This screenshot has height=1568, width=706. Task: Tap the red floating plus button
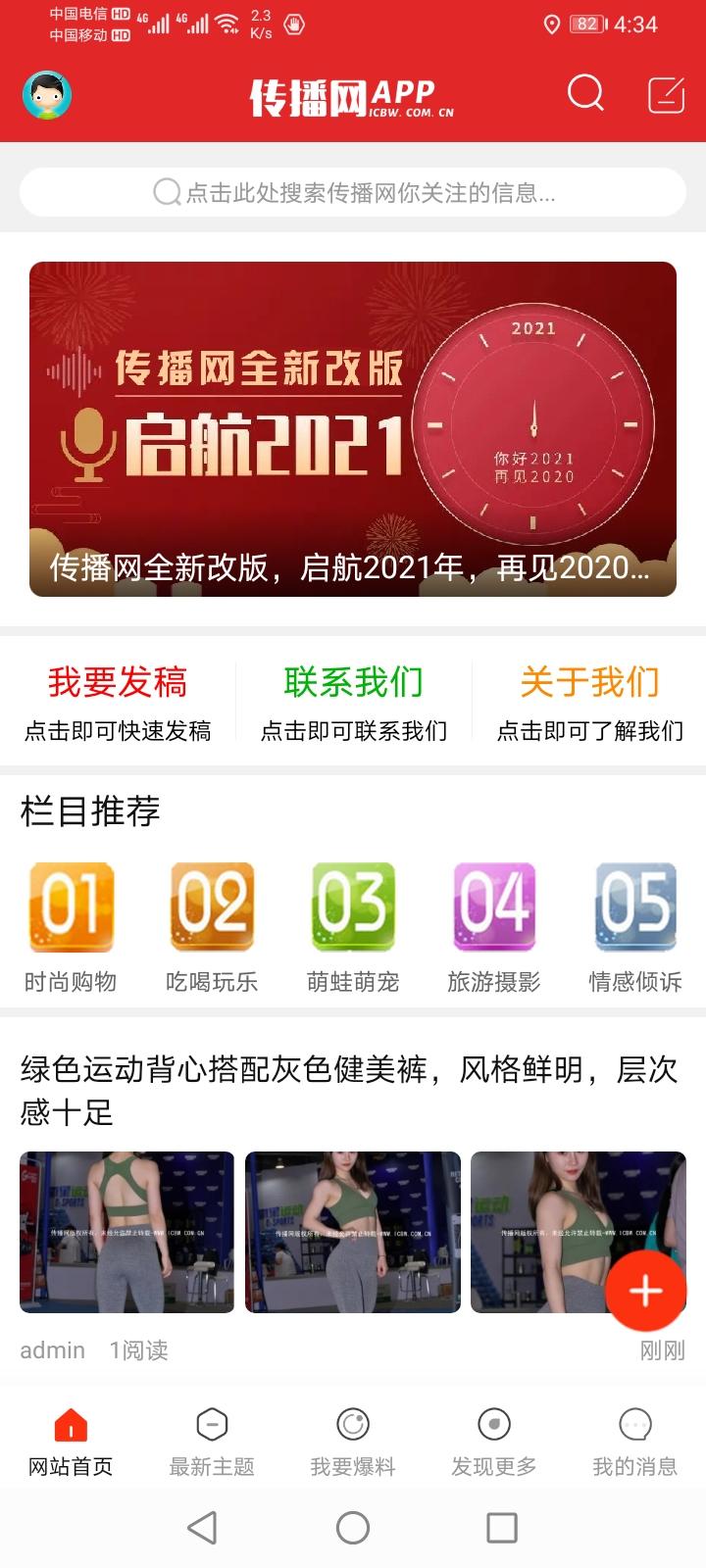pyautogui.click(x=645, y=1292)
